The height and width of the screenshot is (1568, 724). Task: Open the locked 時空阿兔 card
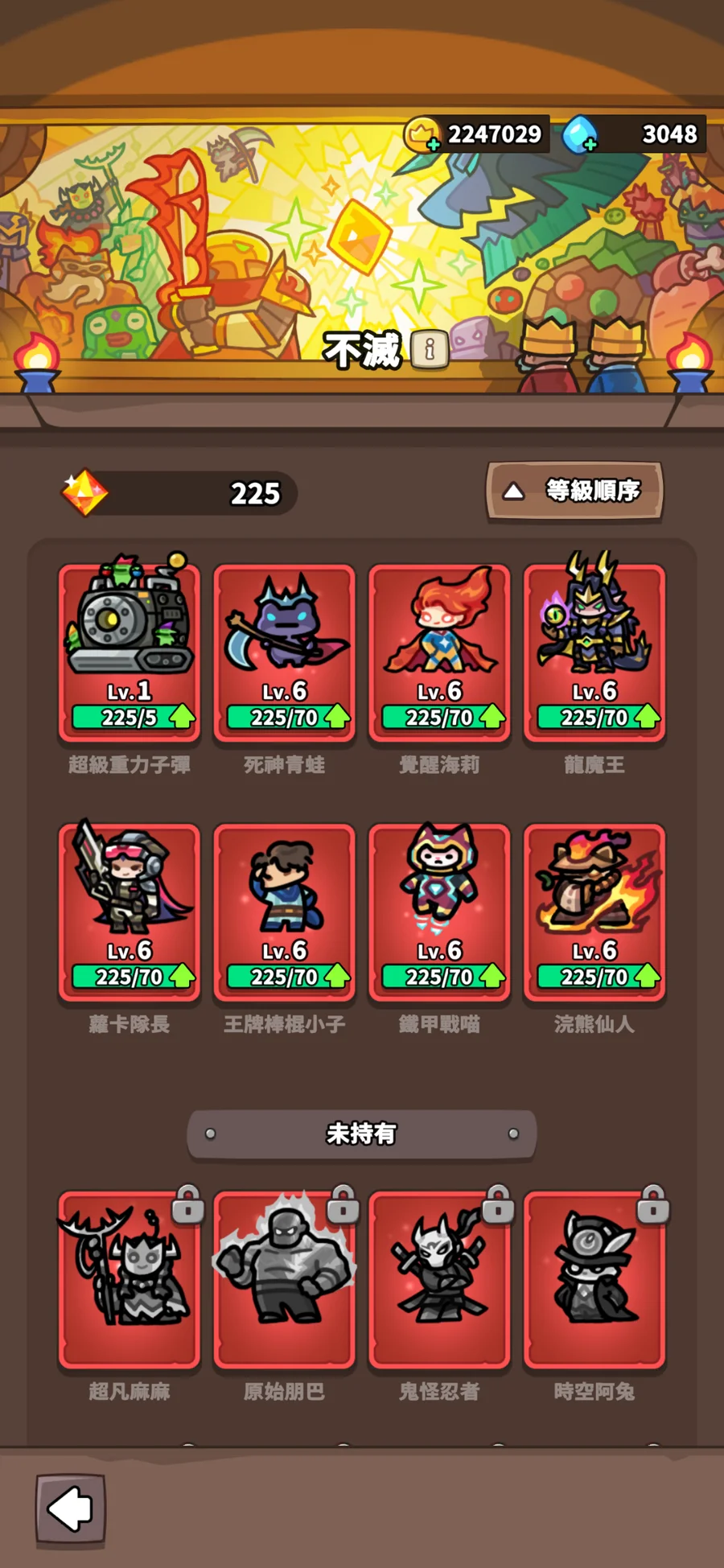point(594,1279)
